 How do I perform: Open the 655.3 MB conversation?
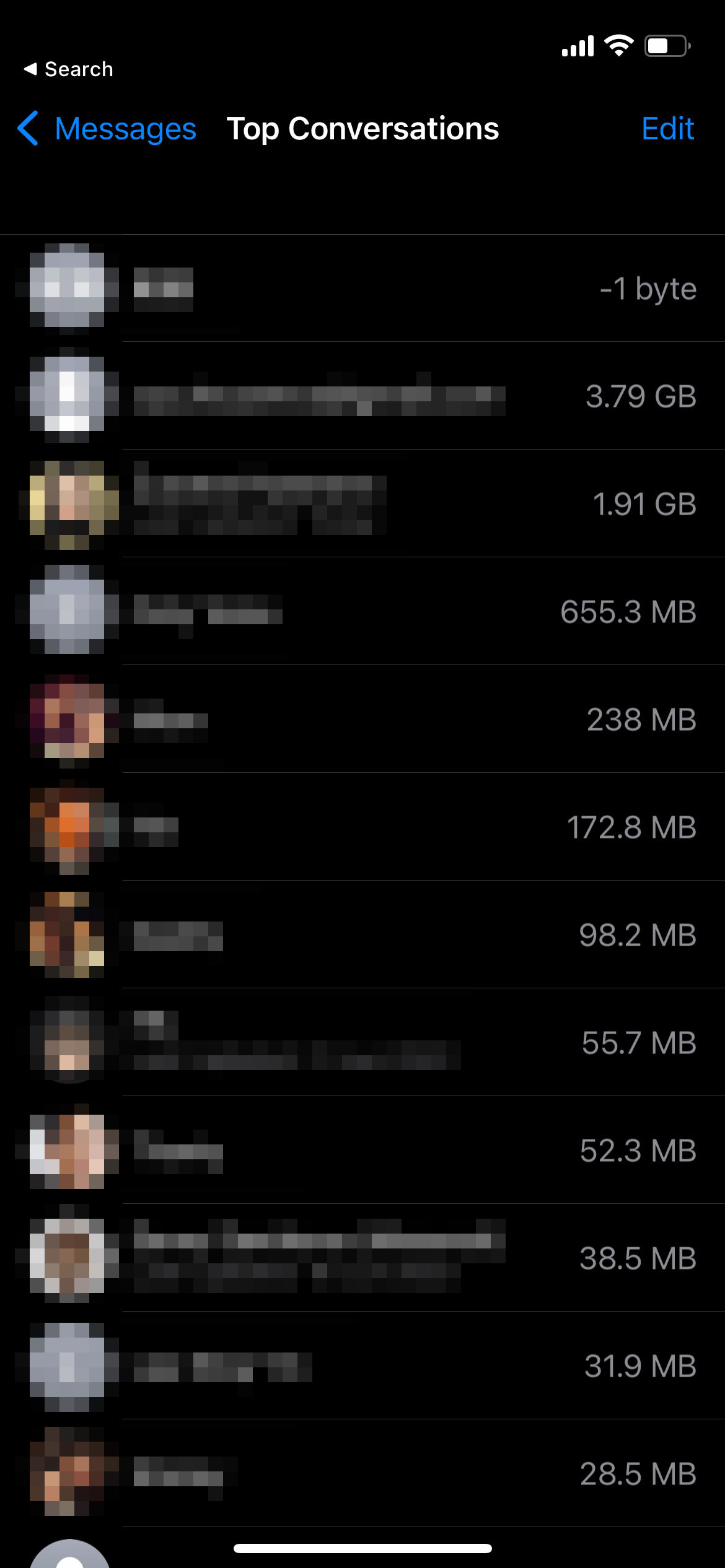coord(362,611)
